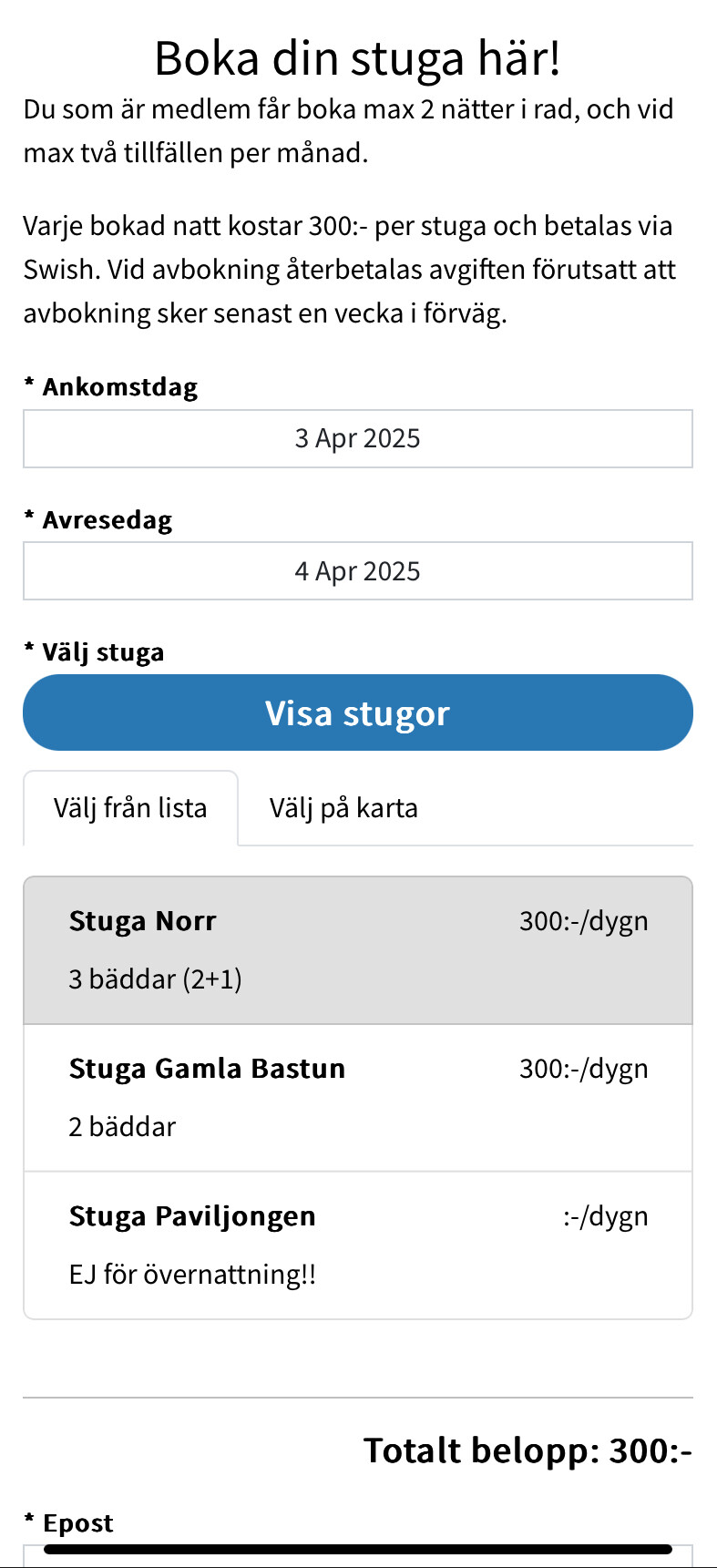Open the Avresedag date field
Viewport: 717px width, 1568px height.
coord(358,571)
